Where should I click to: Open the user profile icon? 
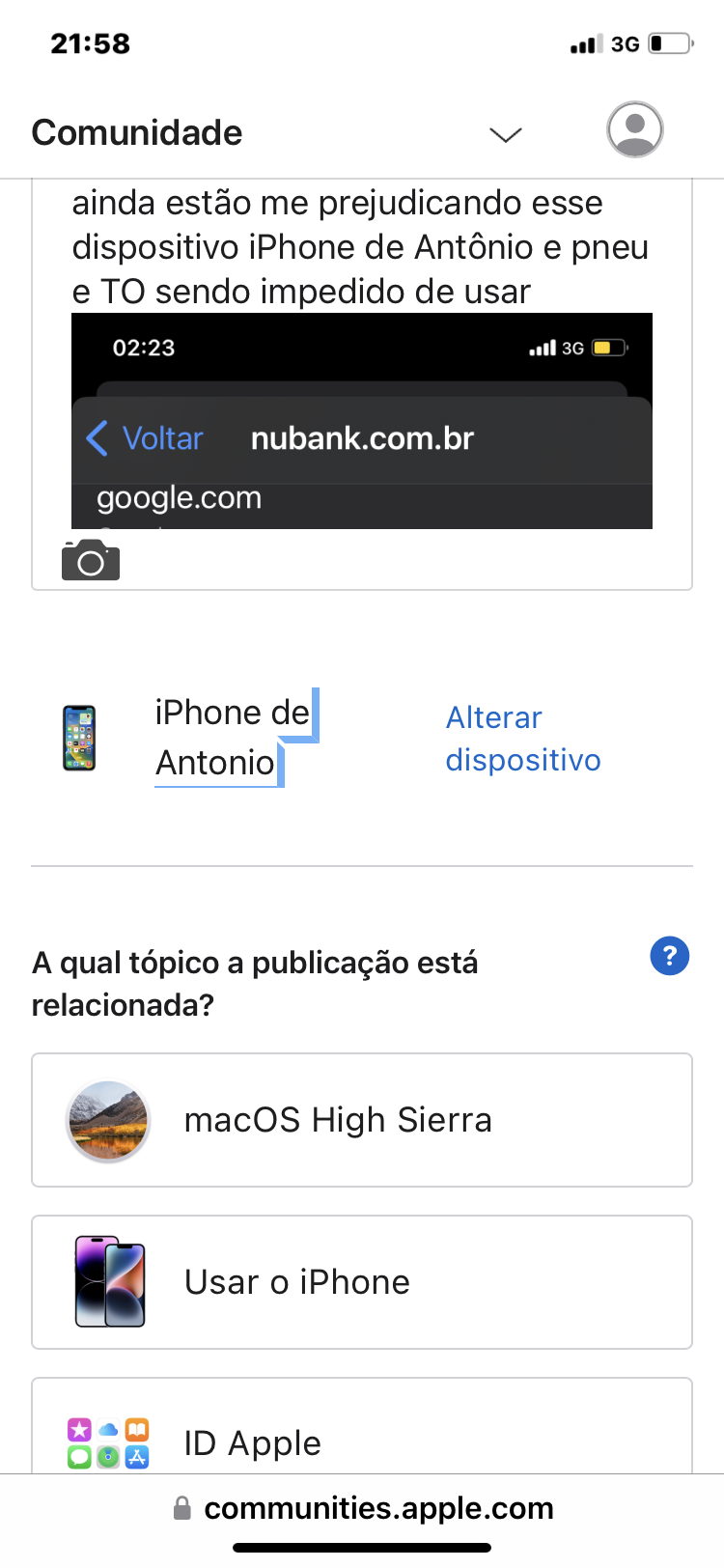pyautogui.click(x=634, y=129)
